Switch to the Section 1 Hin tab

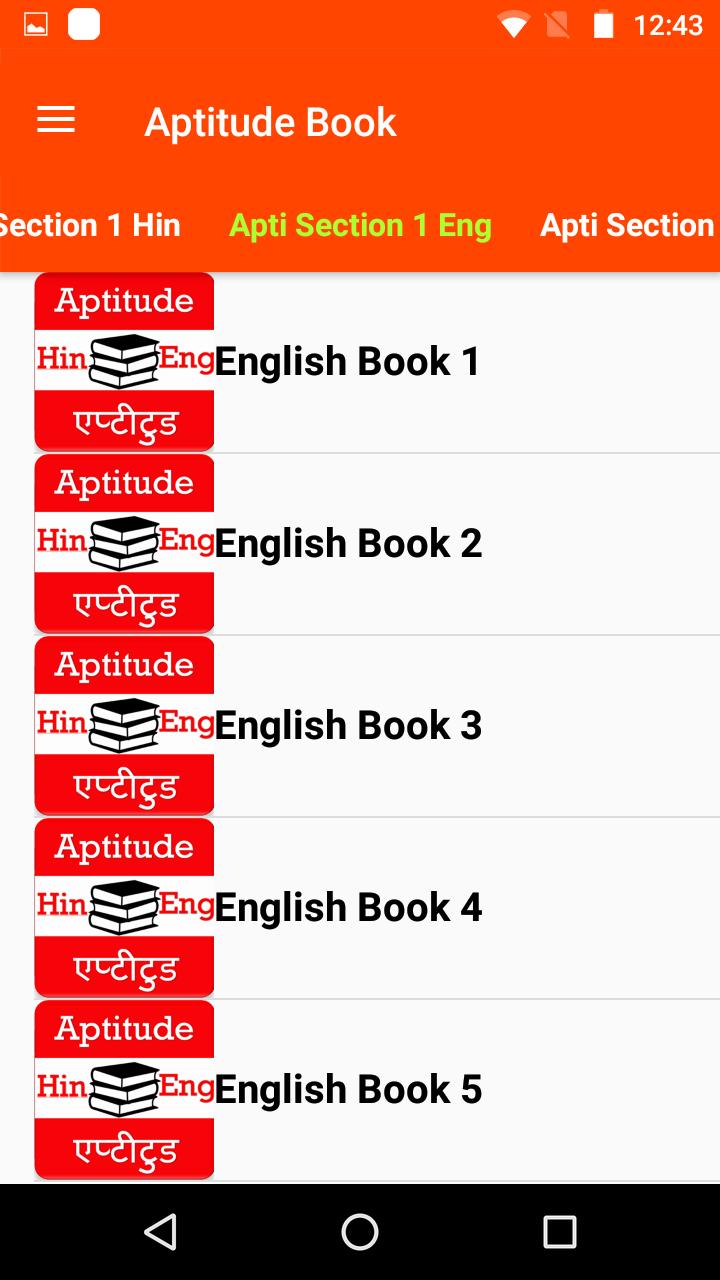(x=89, y=225)
